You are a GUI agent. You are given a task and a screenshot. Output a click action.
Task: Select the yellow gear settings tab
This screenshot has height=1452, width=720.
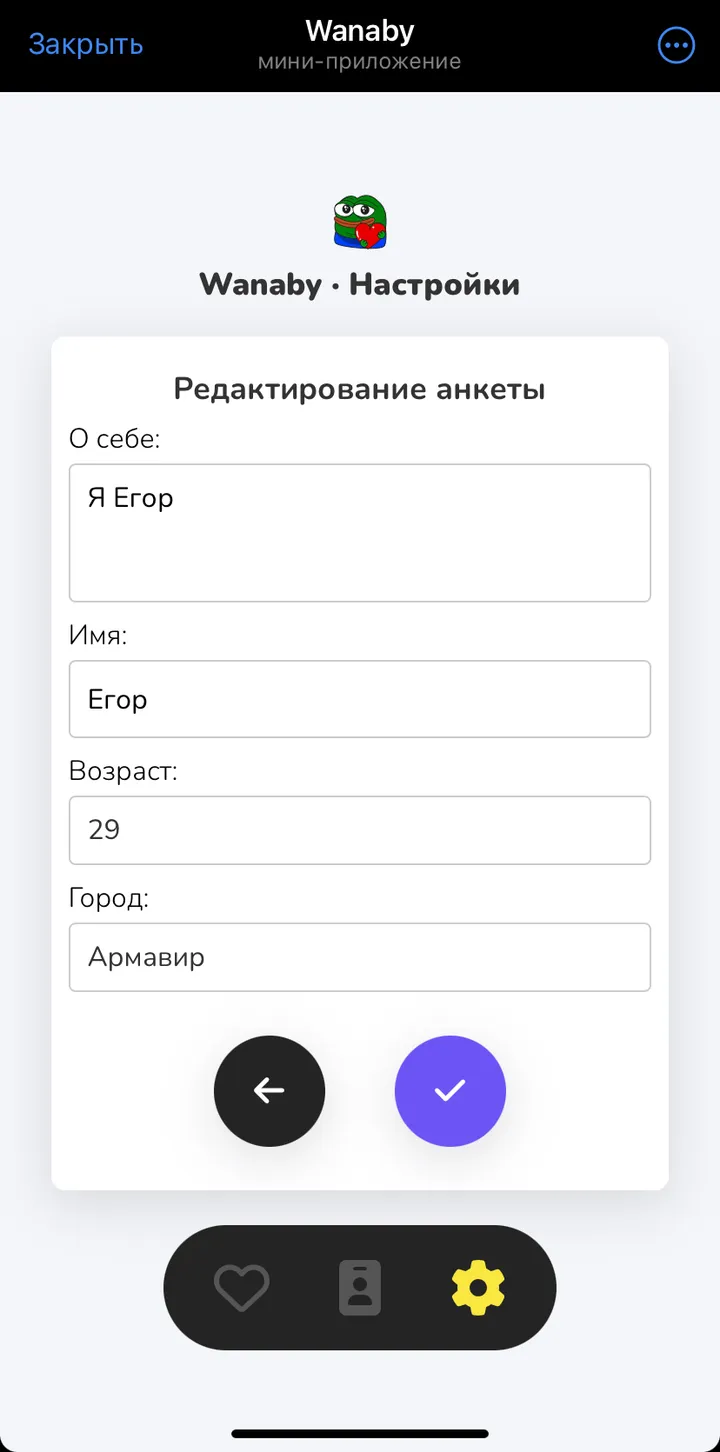(x=478, y=1288)
